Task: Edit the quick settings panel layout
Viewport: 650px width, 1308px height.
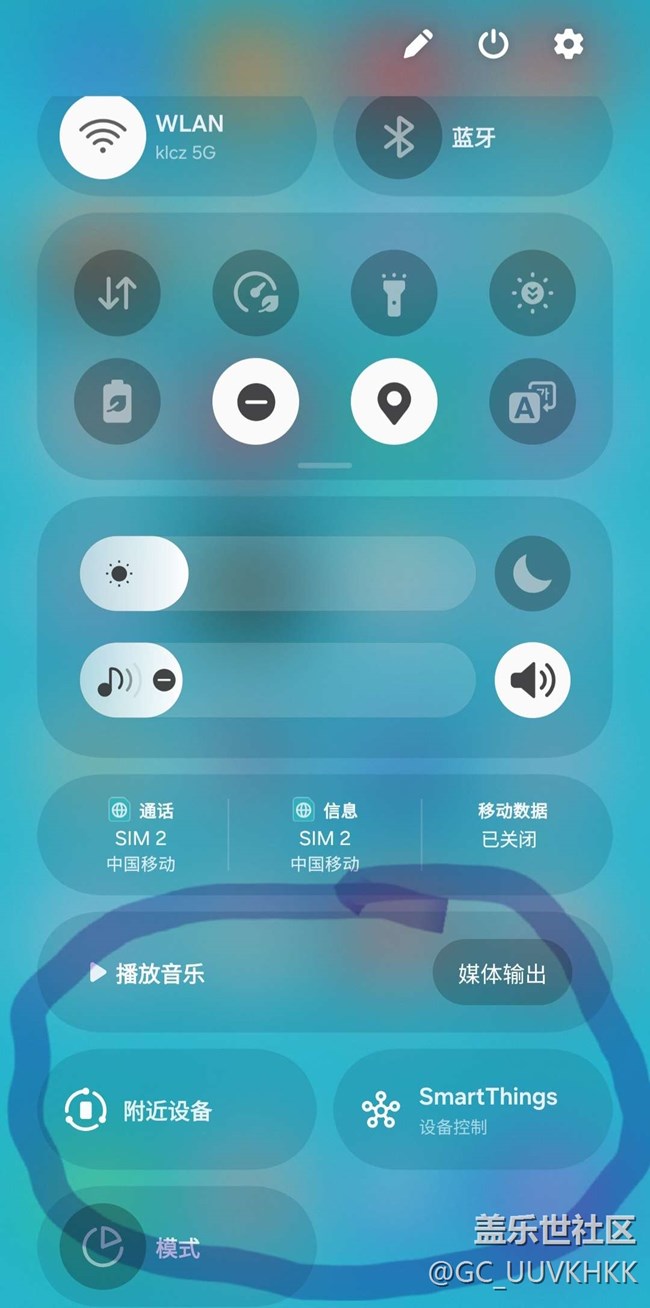Action: click(418, 44)
